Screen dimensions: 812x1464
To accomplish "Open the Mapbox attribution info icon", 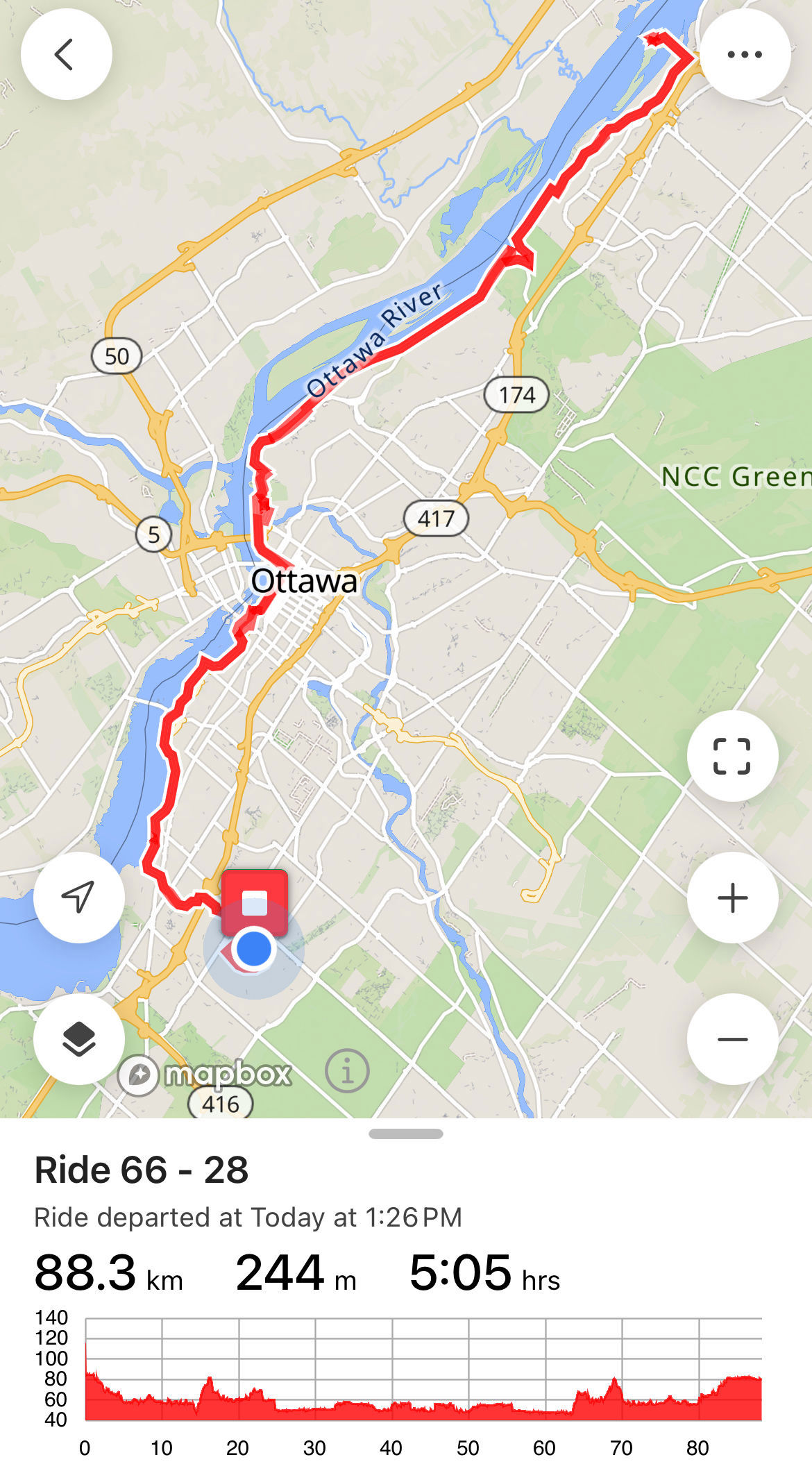I will (347, 1071).
